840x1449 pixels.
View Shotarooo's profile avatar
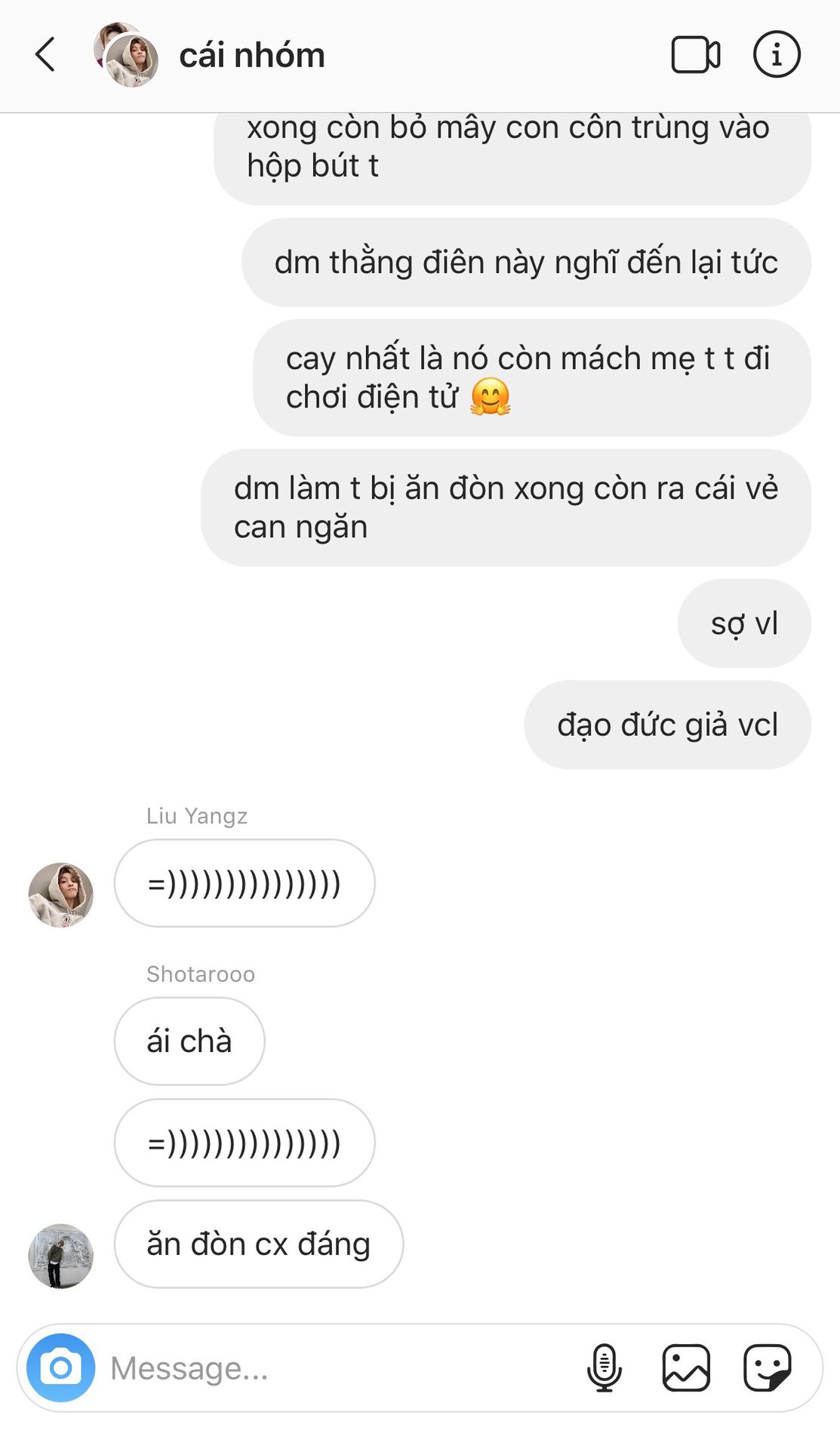(60, 1256)
